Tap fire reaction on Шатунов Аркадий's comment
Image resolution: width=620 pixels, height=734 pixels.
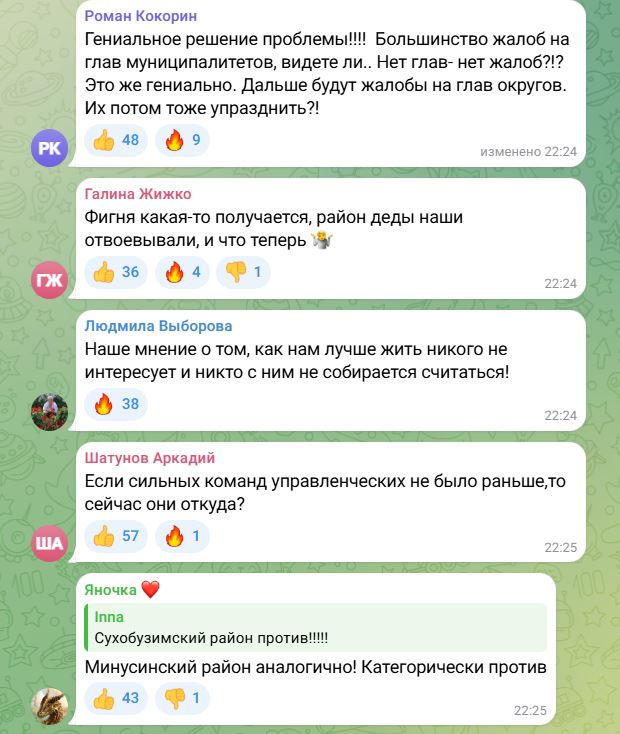(x=183, y=536)
